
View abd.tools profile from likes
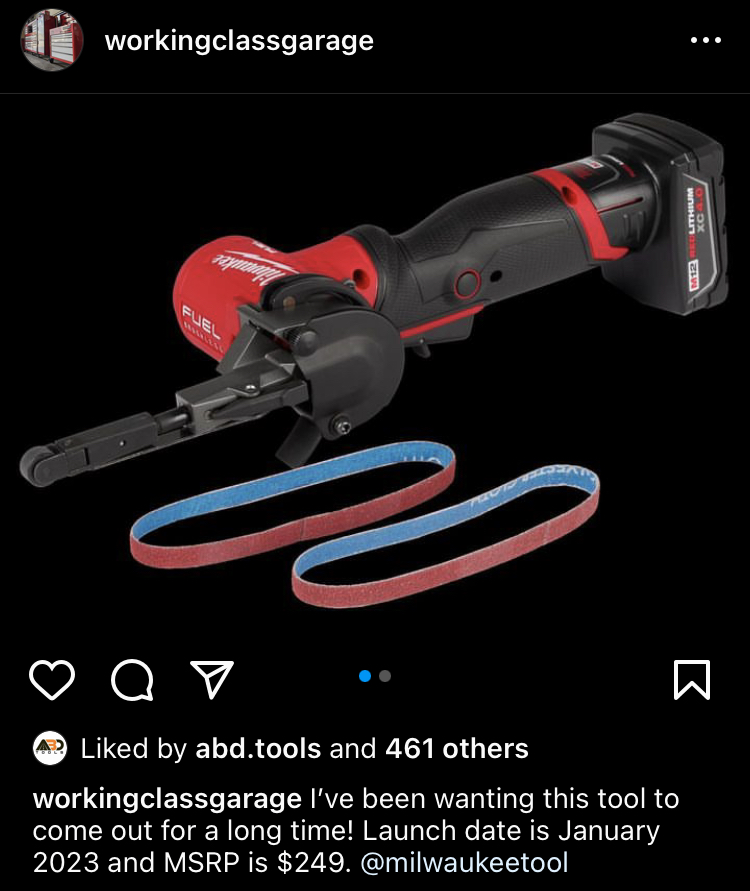[x=257, y=748]
